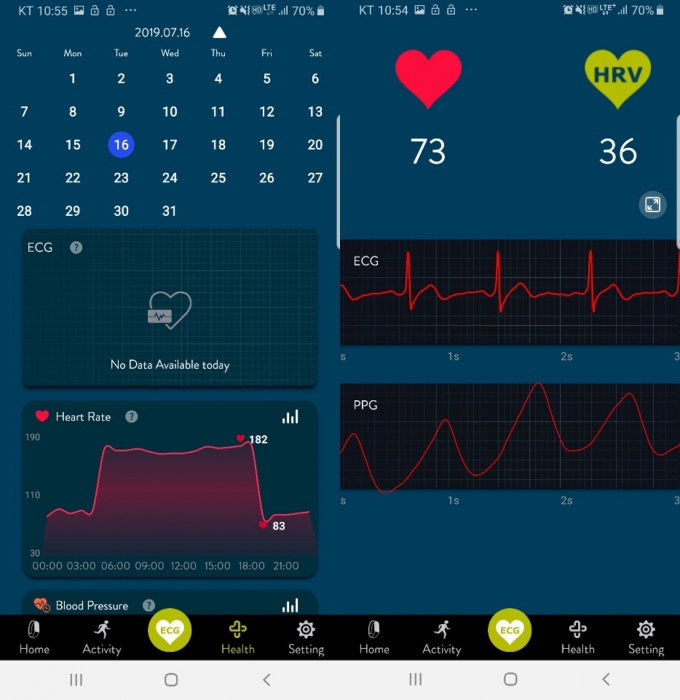
Task: Show help for Blood Pressure
Action: (149, 605)
